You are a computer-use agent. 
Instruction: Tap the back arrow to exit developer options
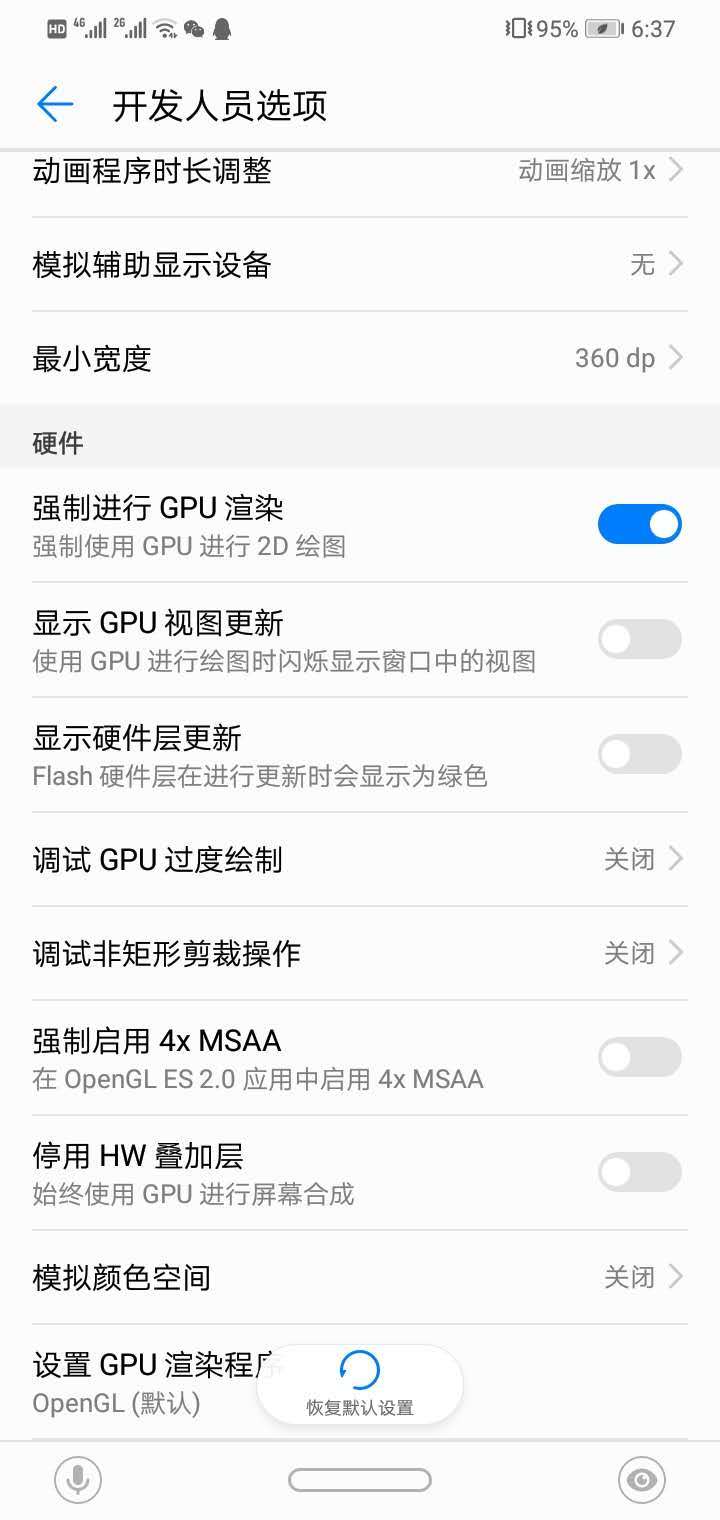pyautogui.click(x=55, y=105)
